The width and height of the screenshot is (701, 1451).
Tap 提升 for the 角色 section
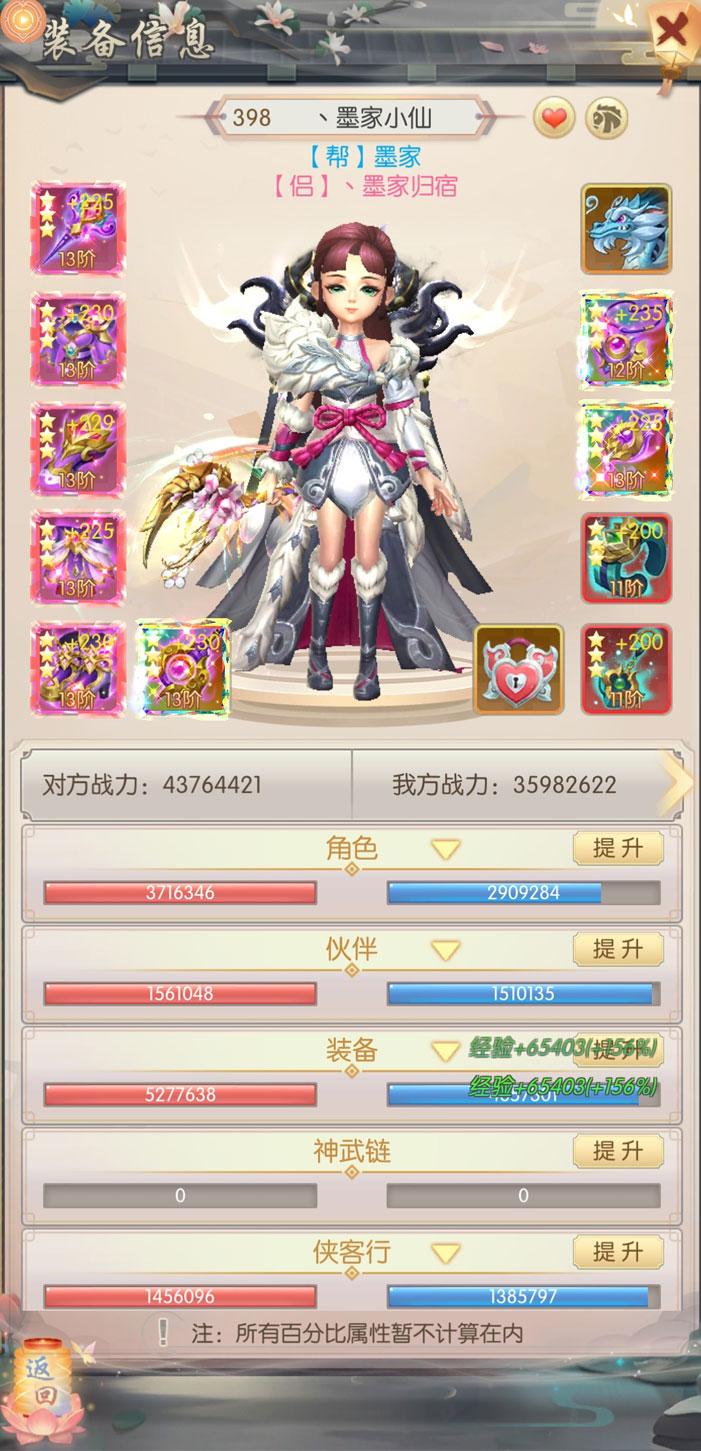[617, 848]
